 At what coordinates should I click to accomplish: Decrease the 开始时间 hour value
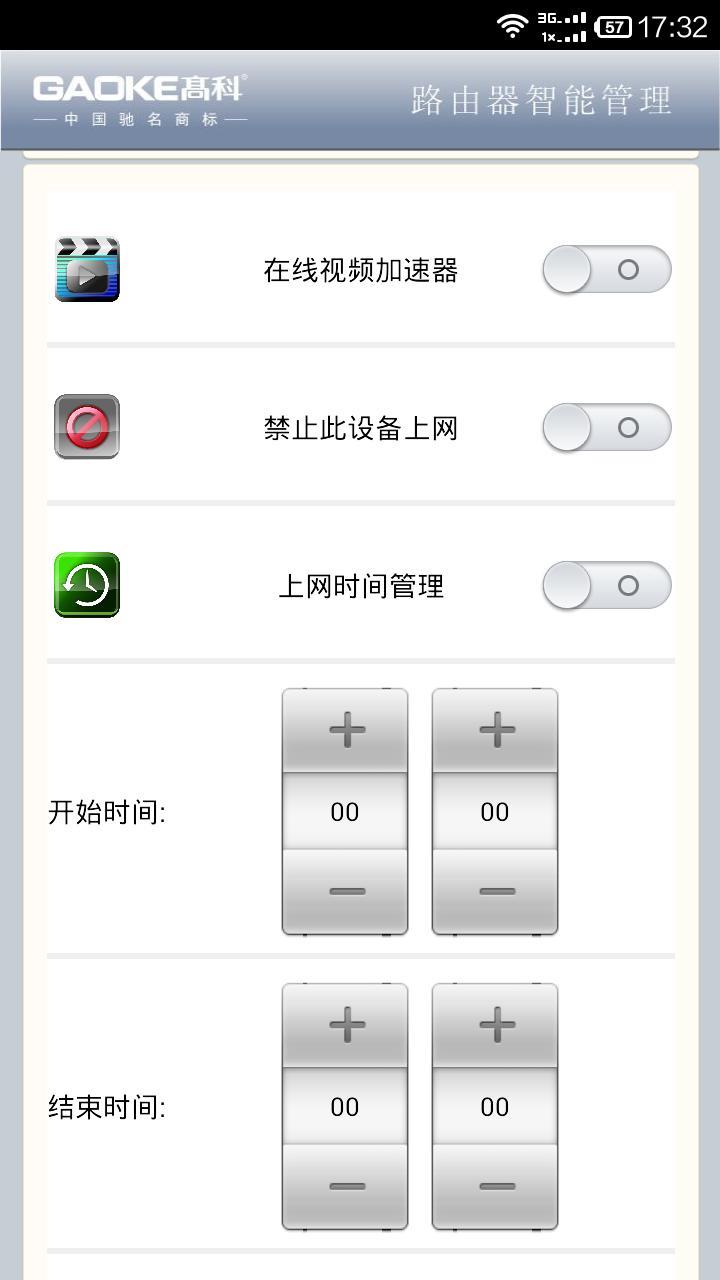(x=345, y=891)
